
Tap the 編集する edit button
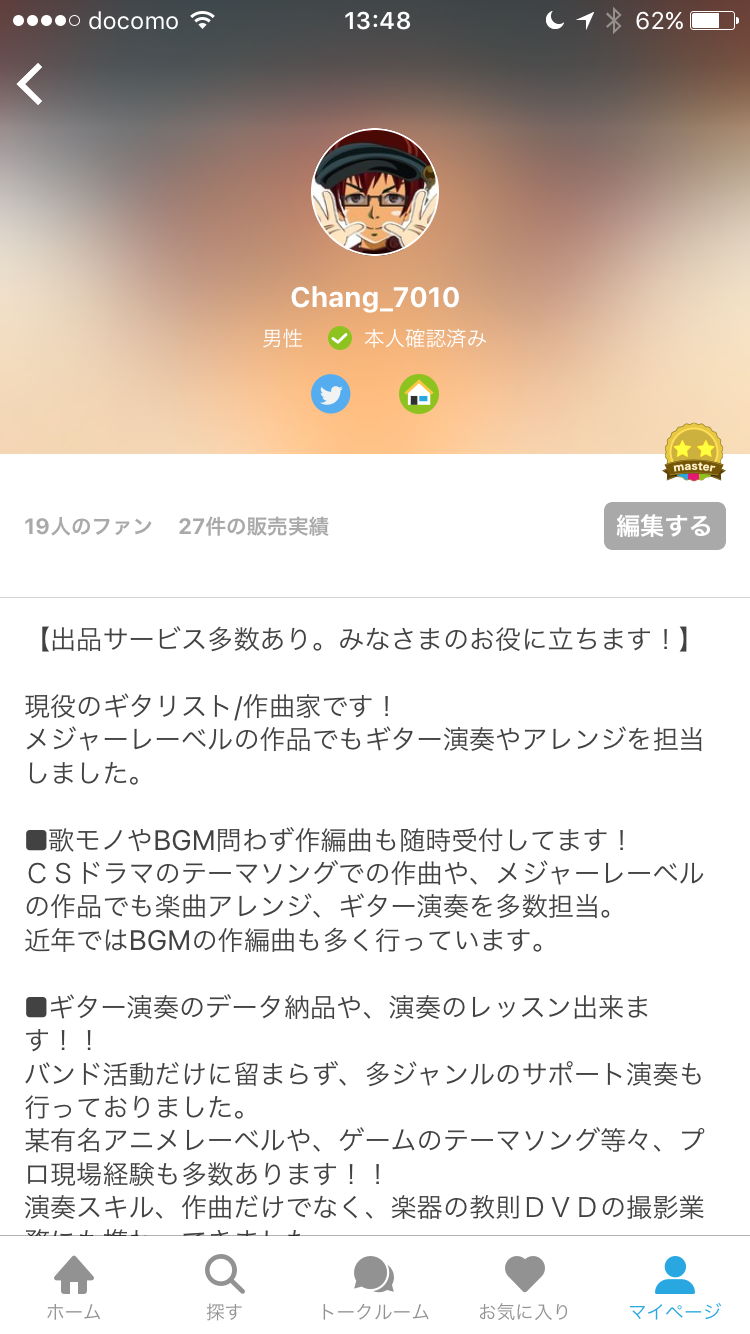tap(664, 526)
